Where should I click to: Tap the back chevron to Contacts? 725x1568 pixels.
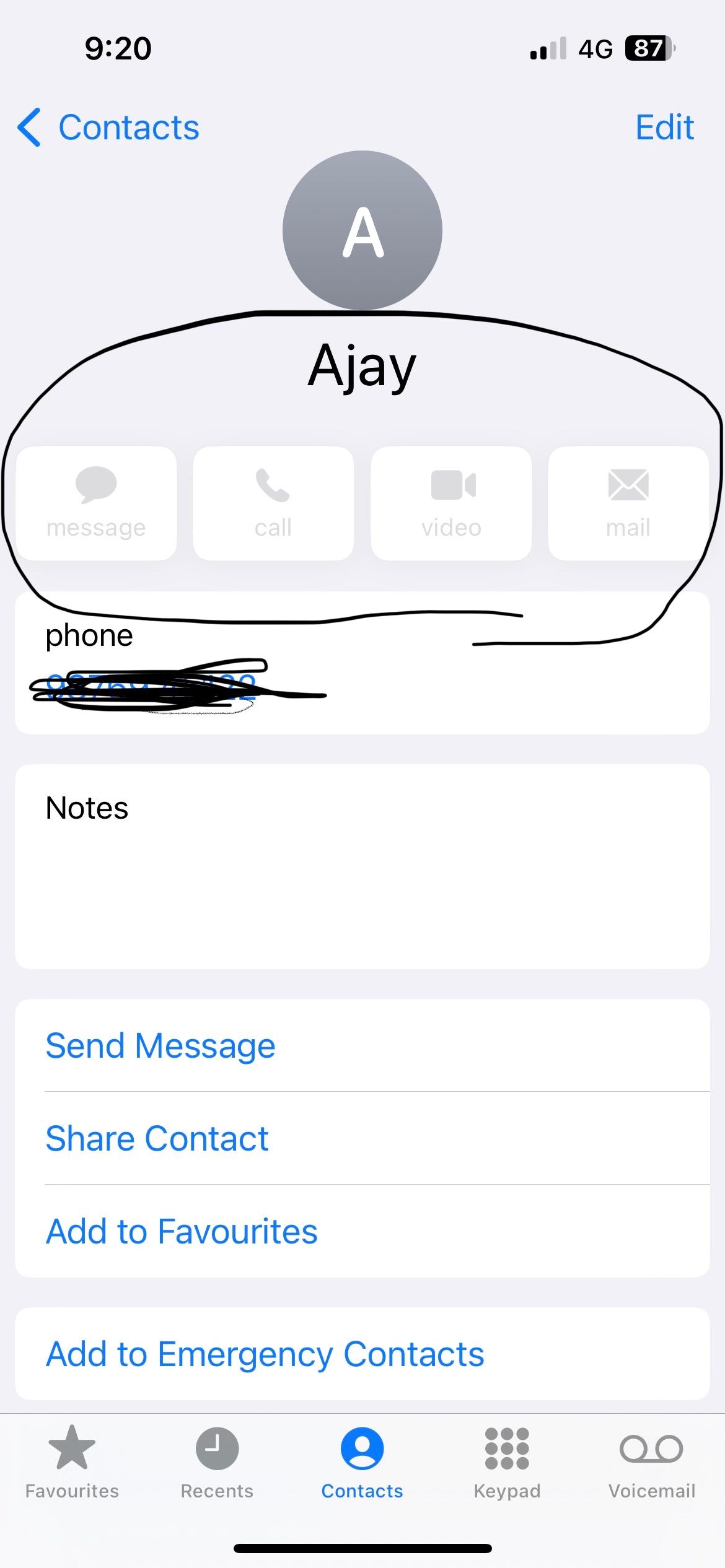coord(29,126)
